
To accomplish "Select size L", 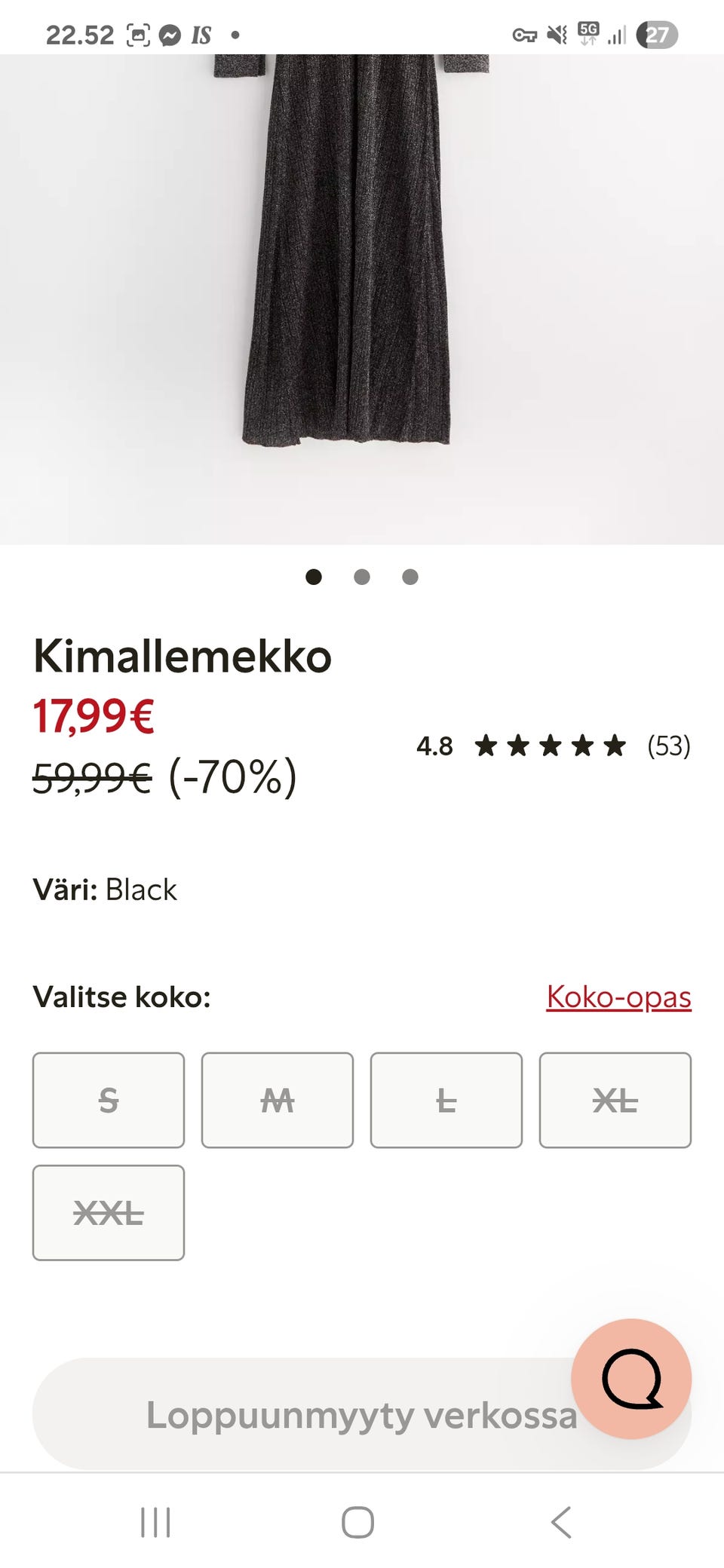I will (446, 1100).
